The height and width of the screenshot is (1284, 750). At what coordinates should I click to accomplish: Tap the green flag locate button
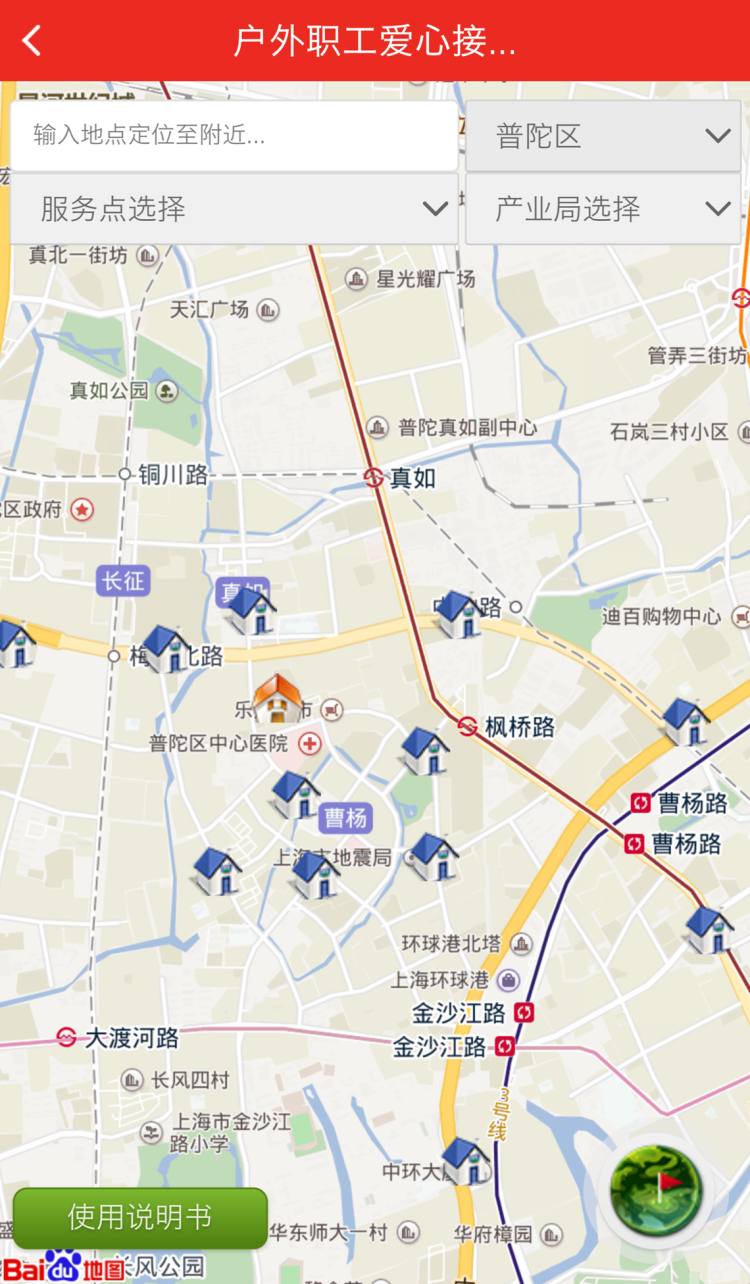tap(656, 1191)
